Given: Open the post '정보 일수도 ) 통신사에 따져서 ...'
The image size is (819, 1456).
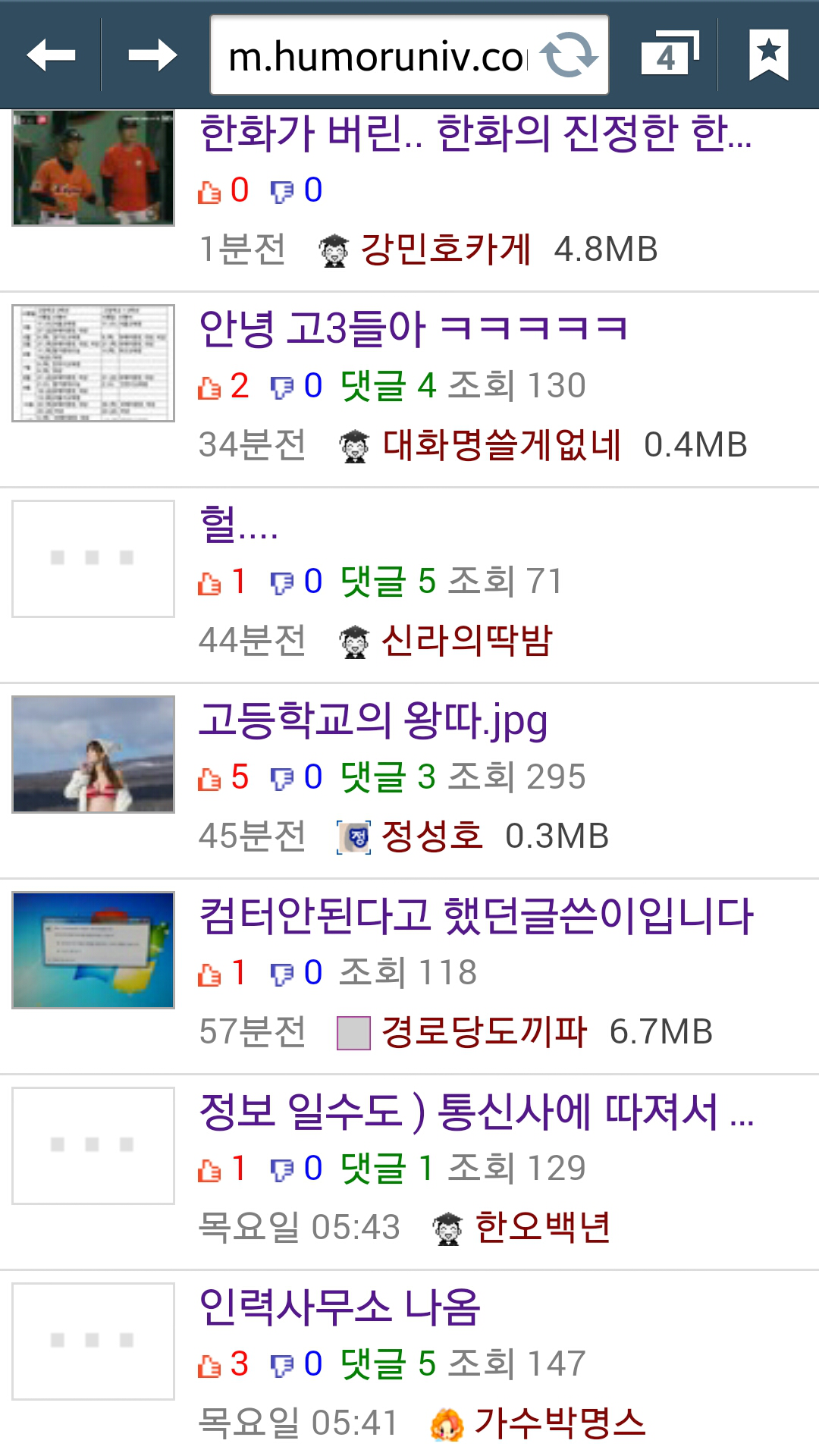Looking at the screenshot, I should point(476,1111).
